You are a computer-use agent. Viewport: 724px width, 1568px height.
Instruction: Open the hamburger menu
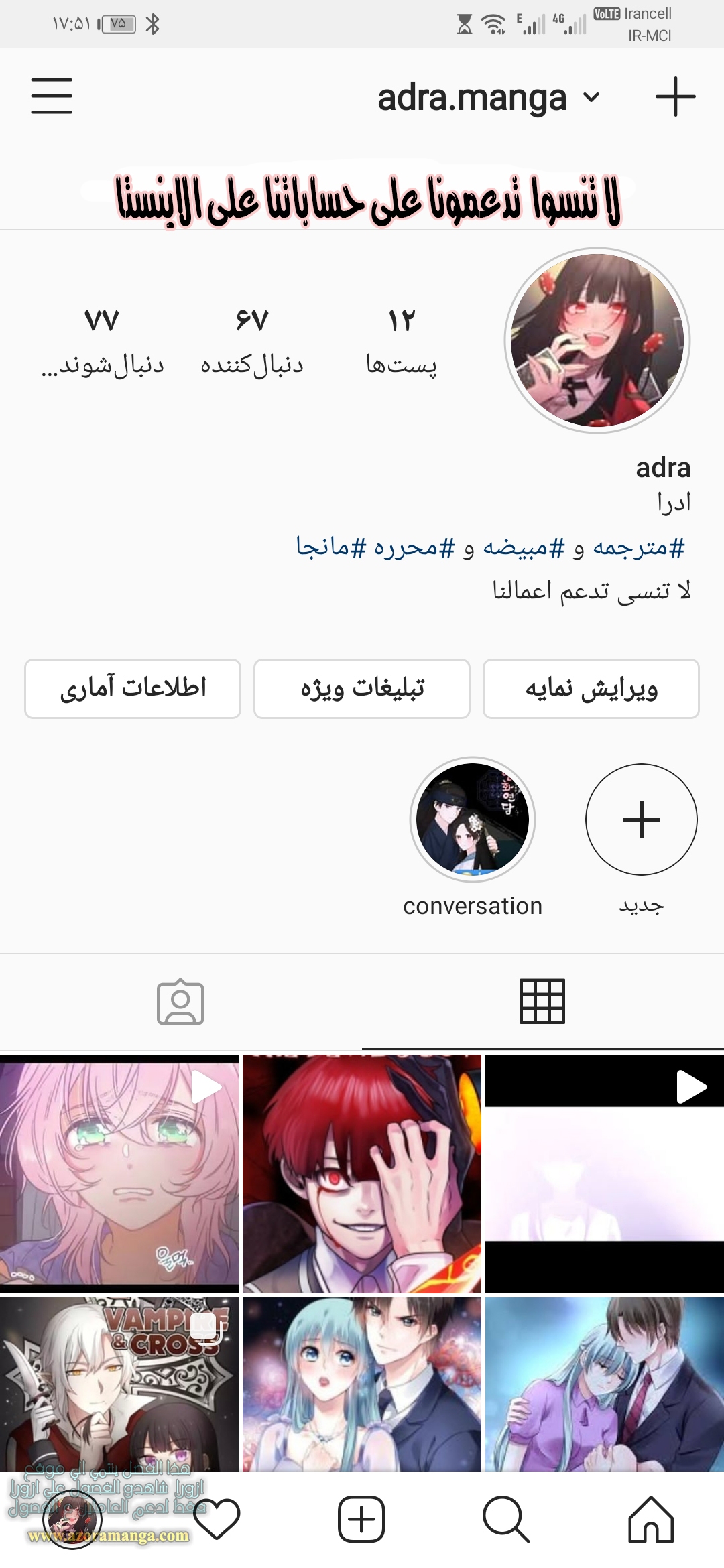[52, 96]
